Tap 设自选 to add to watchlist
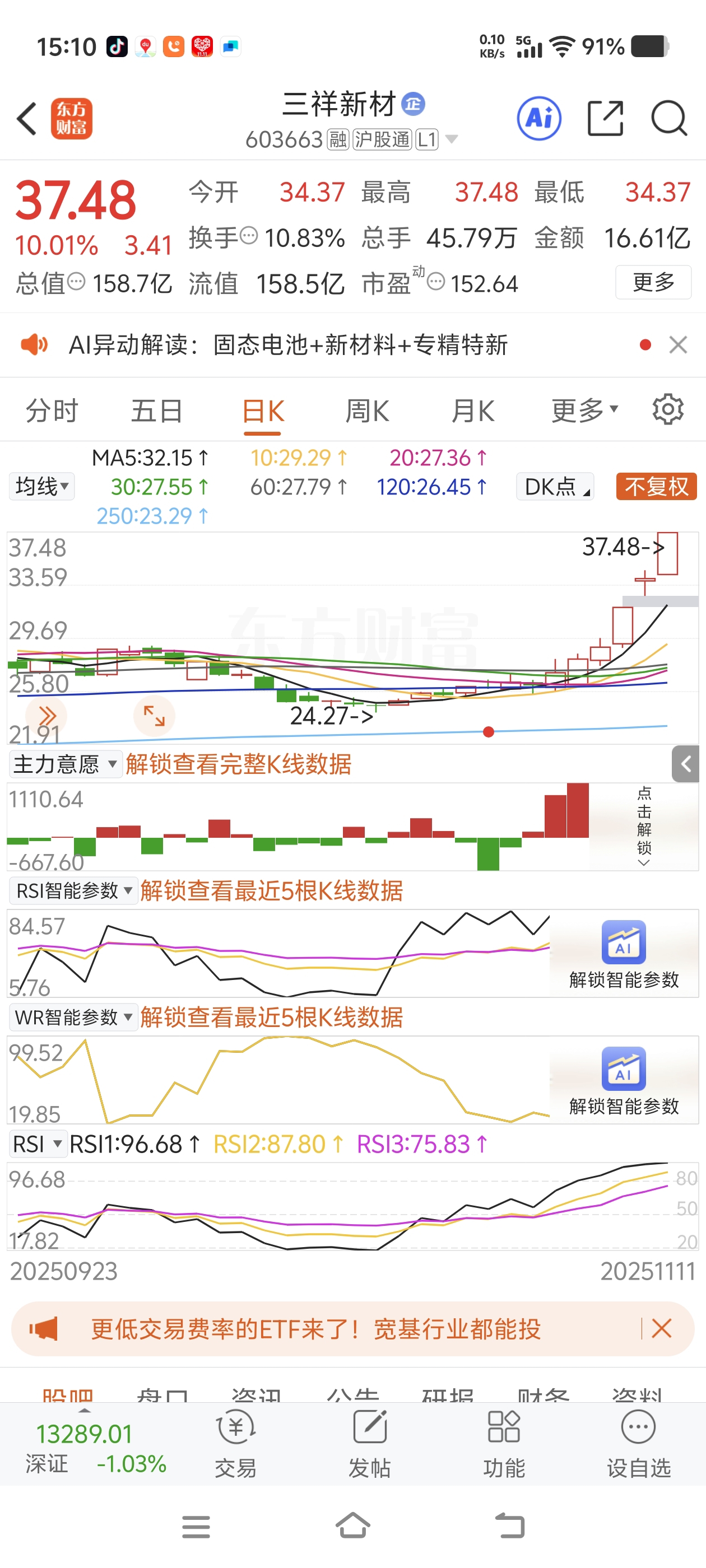 638,1445
